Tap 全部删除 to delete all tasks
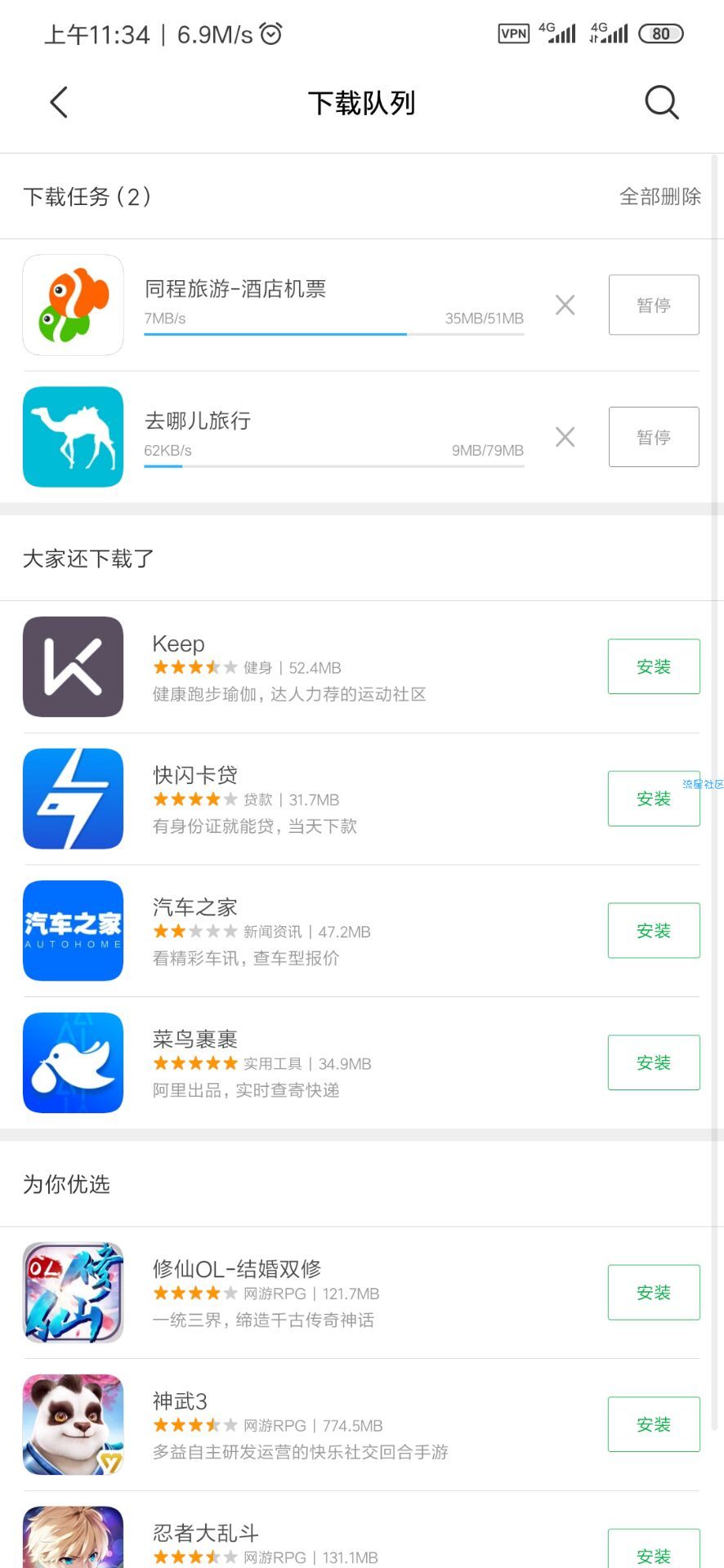This screenshot has height=1568, width=724. click(660, 197)
